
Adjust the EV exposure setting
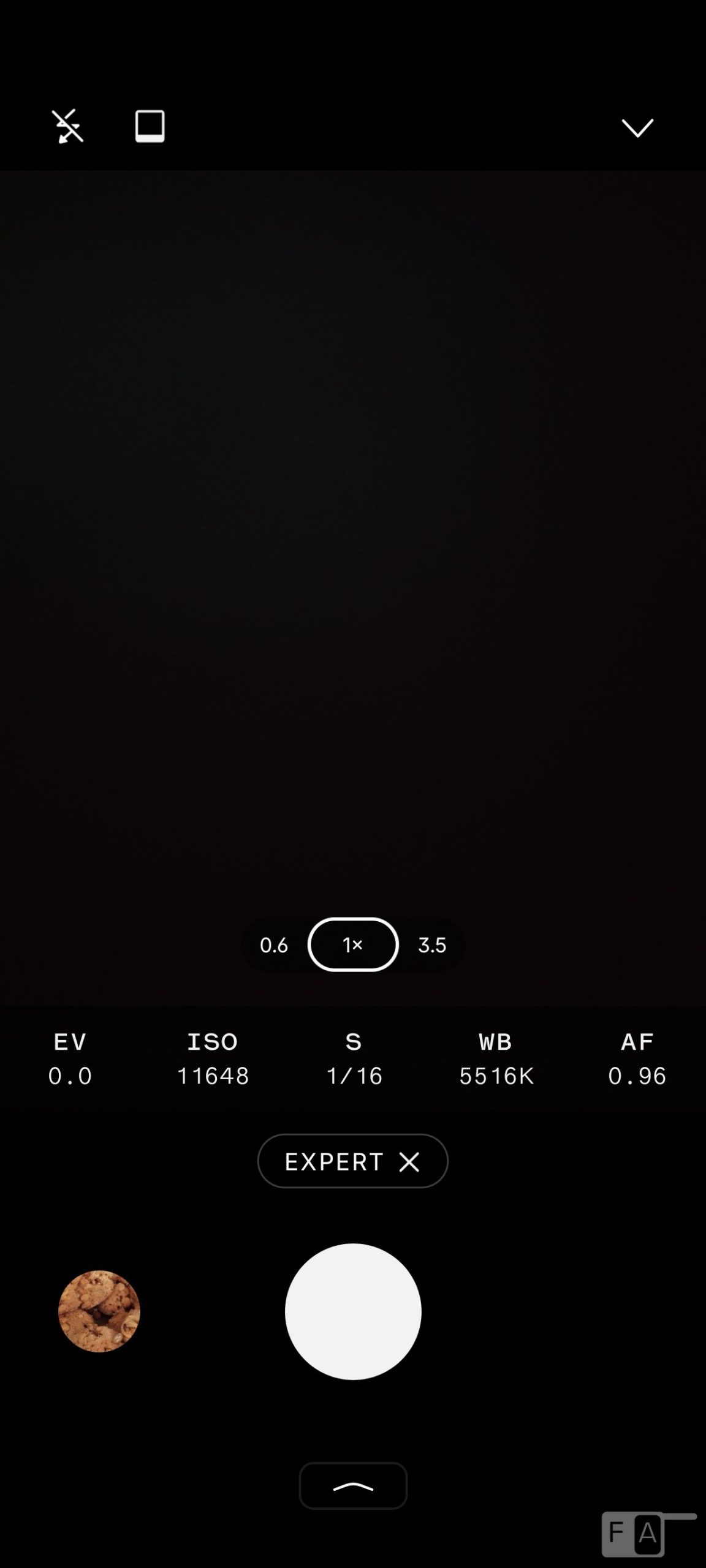point(70,1058)
